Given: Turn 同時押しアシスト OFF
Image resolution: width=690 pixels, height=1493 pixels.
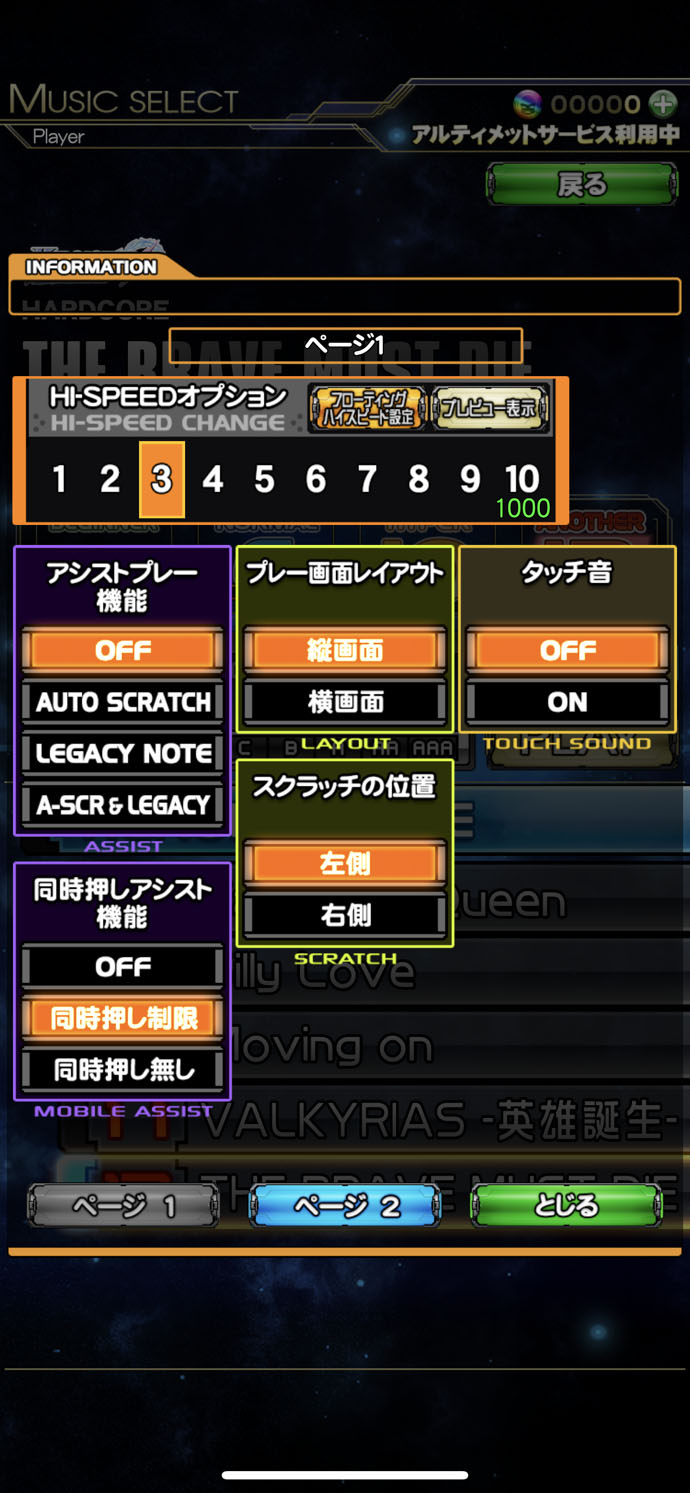Looking at the screenshot, I should [123, 967].
